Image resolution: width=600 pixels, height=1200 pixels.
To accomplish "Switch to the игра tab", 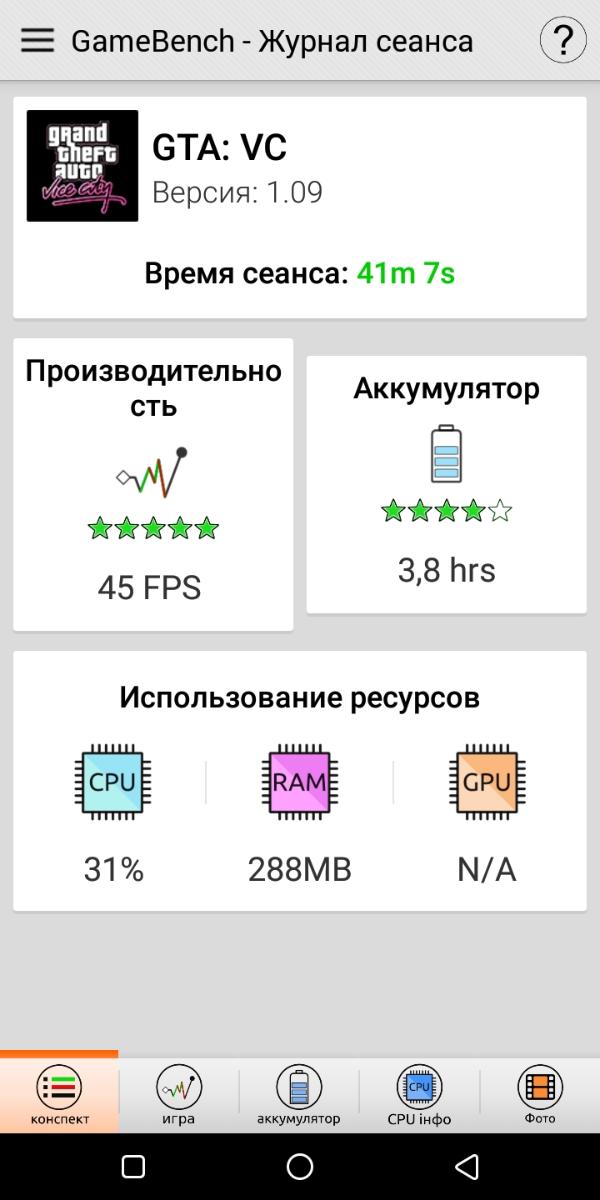I will tap(179, 1095).
